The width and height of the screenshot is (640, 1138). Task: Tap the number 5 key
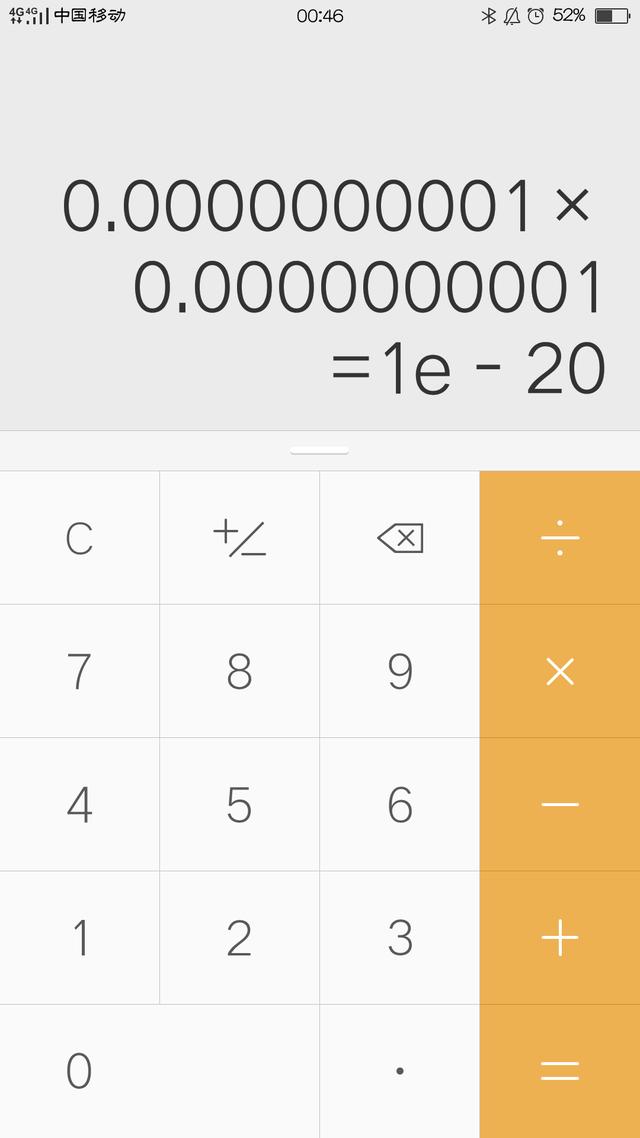(239, 805)
